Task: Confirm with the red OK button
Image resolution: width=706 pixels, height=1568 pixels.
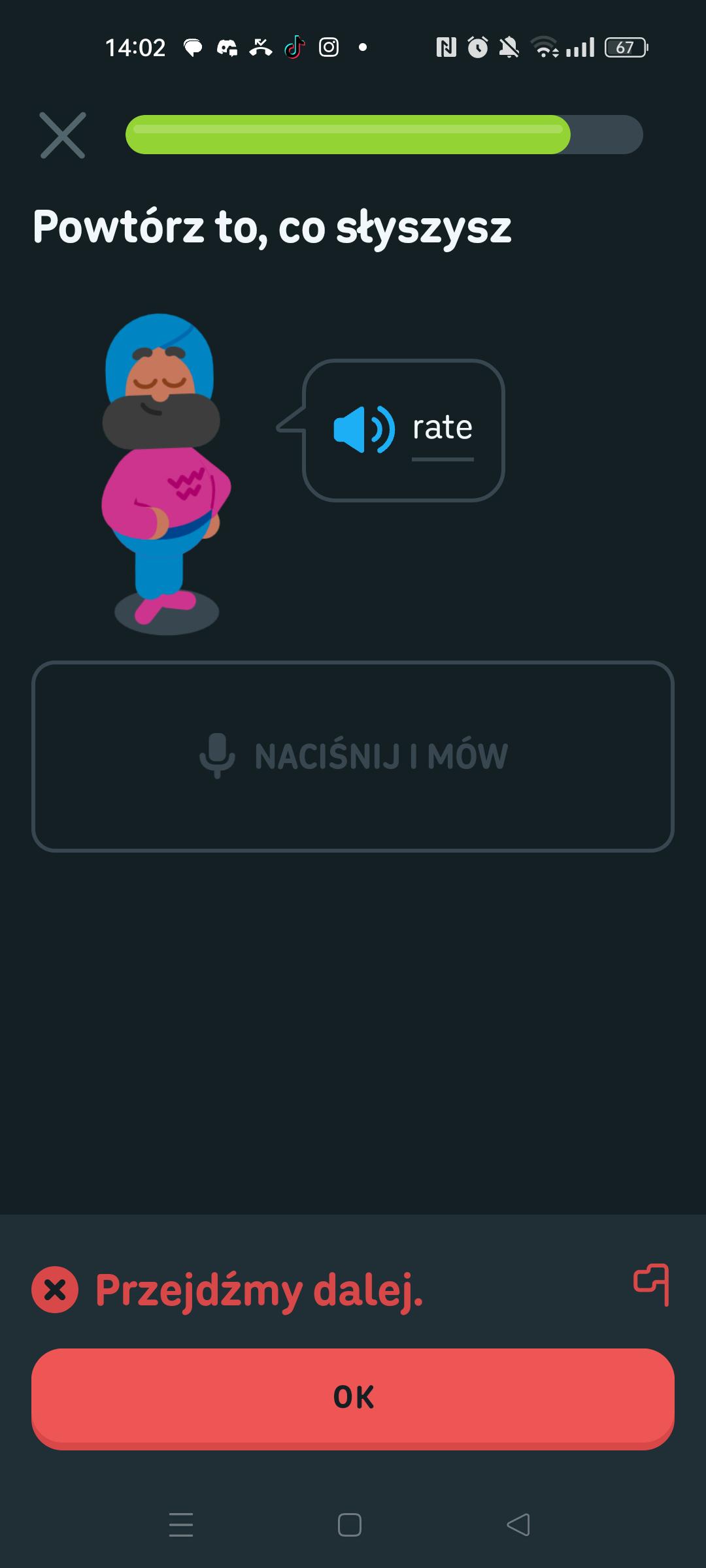Action: (x=353, y=1397)
